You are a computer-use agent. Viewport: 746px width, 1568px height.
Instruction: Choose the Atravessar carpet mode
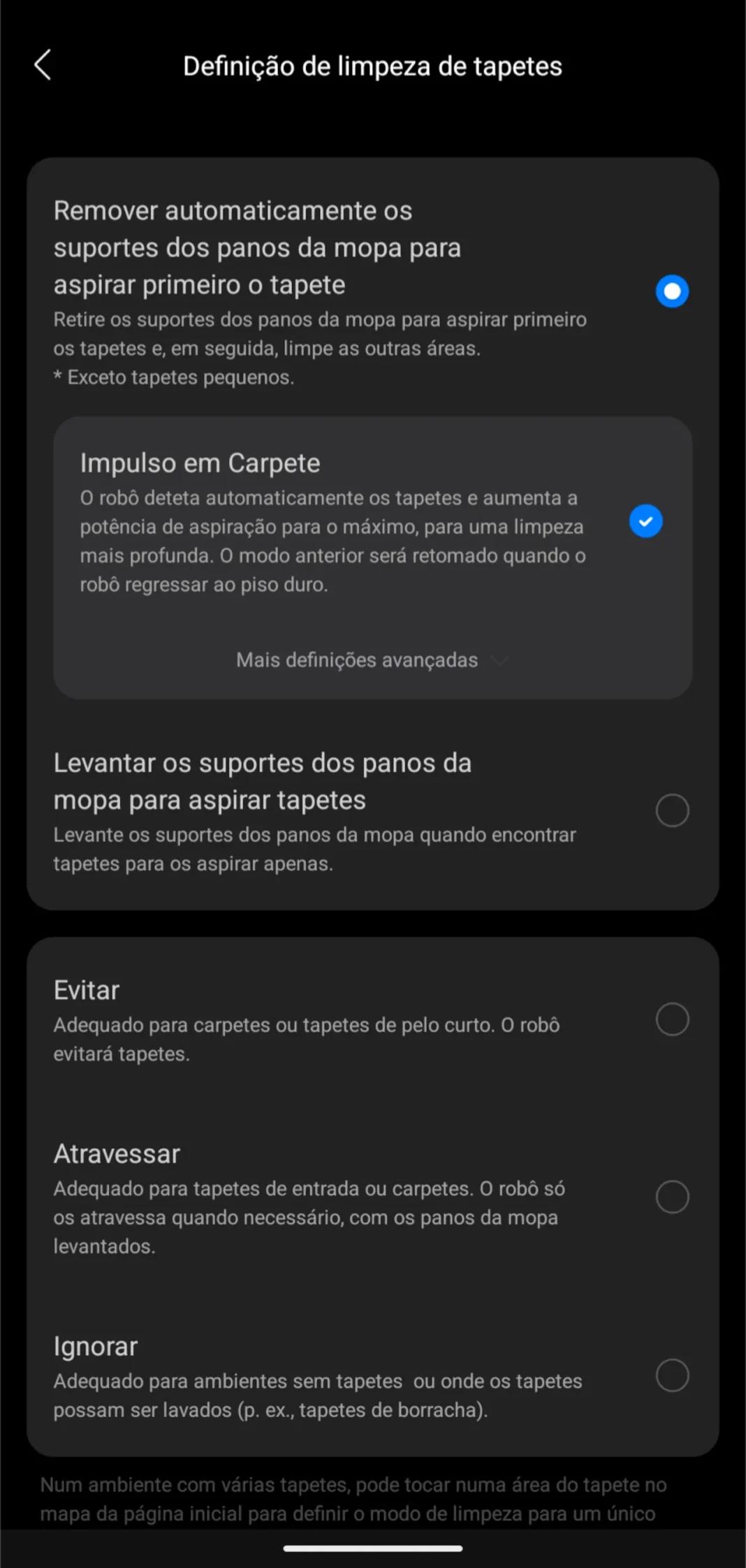pos(672,1196)
